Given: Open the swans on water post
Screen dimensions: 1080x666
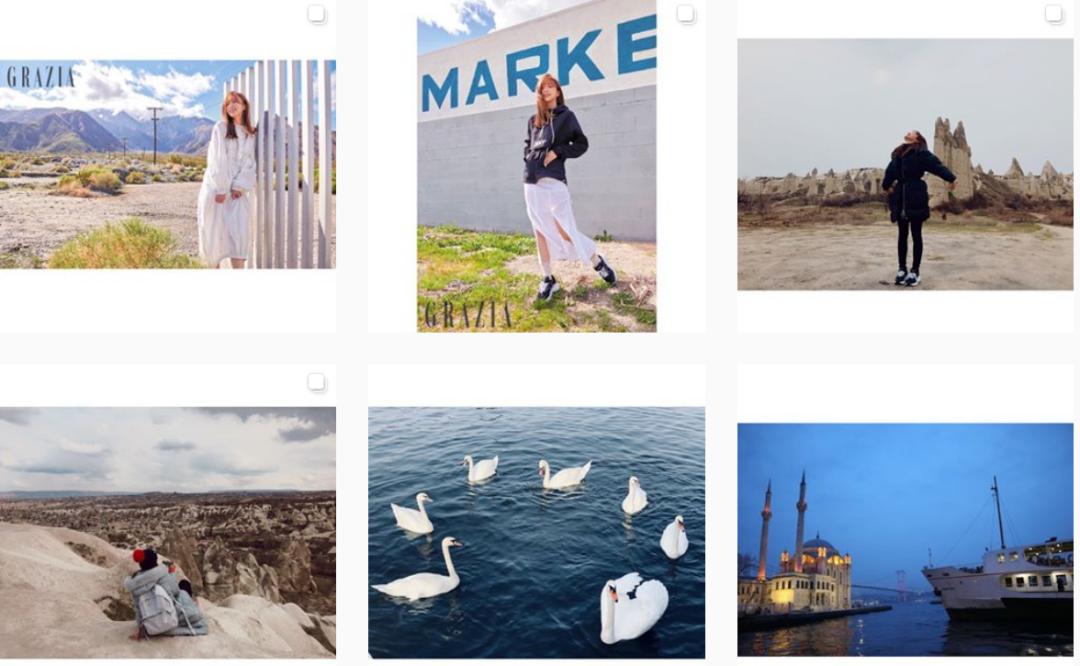Looking at the screenshot, I should coord(536,531).
